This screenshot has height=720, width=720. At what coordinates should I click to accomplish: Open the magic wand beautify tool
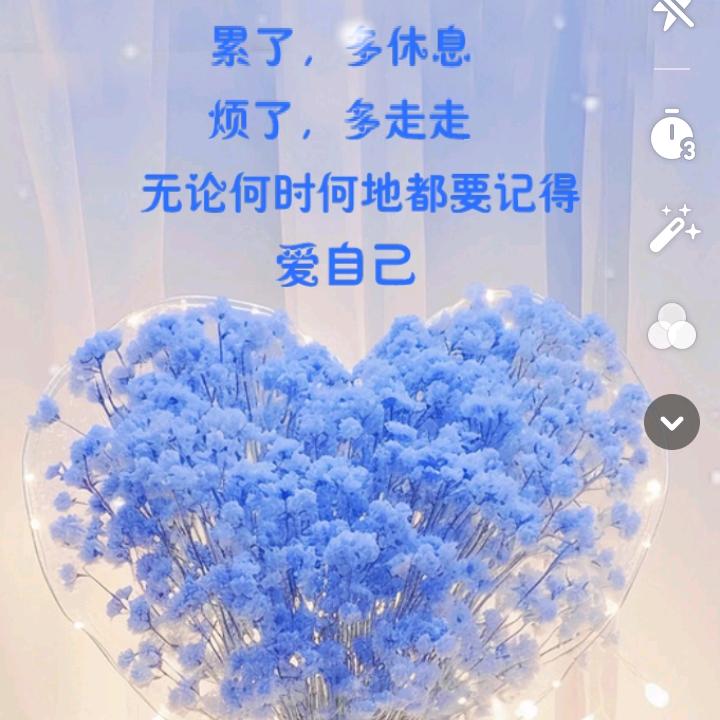672,228
